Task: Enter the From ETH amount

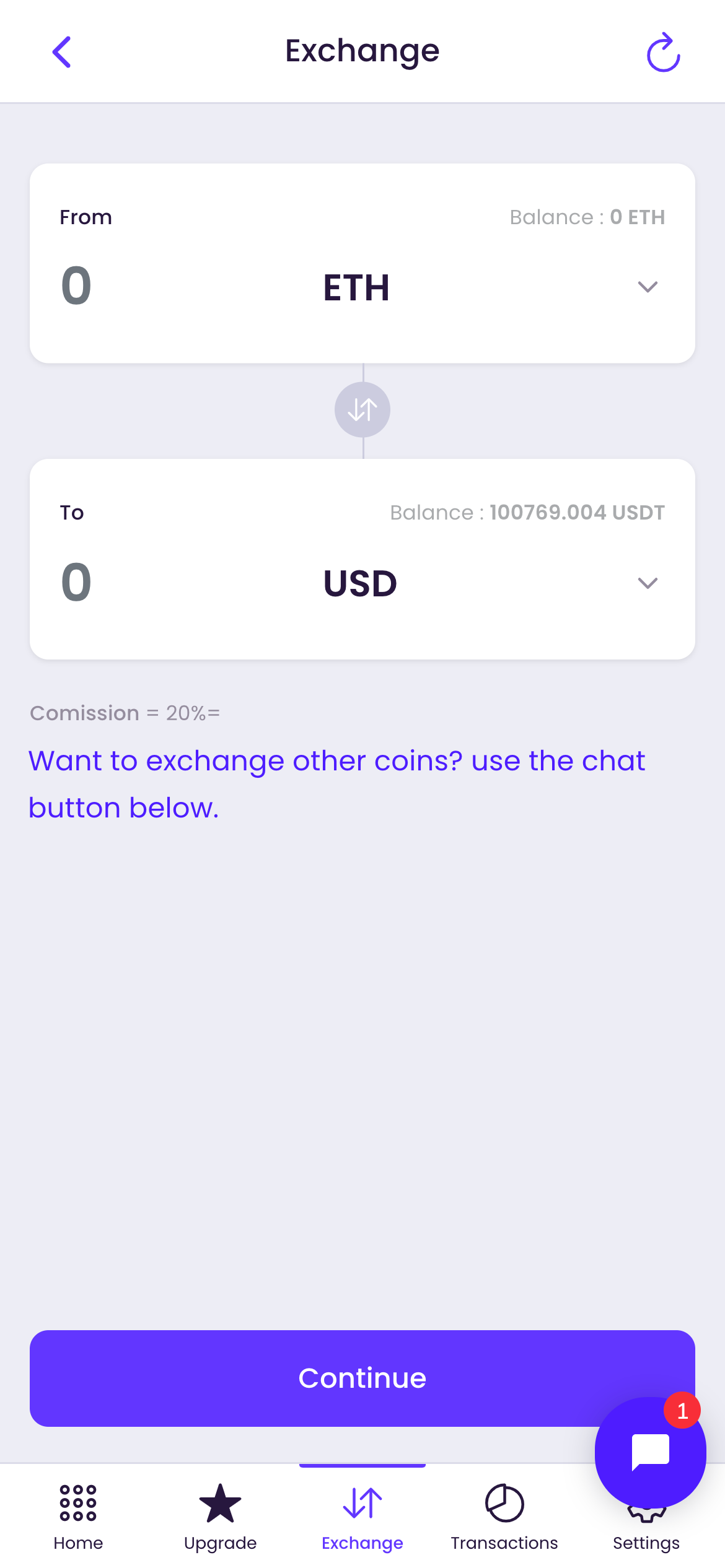Action: coord(76,286)
